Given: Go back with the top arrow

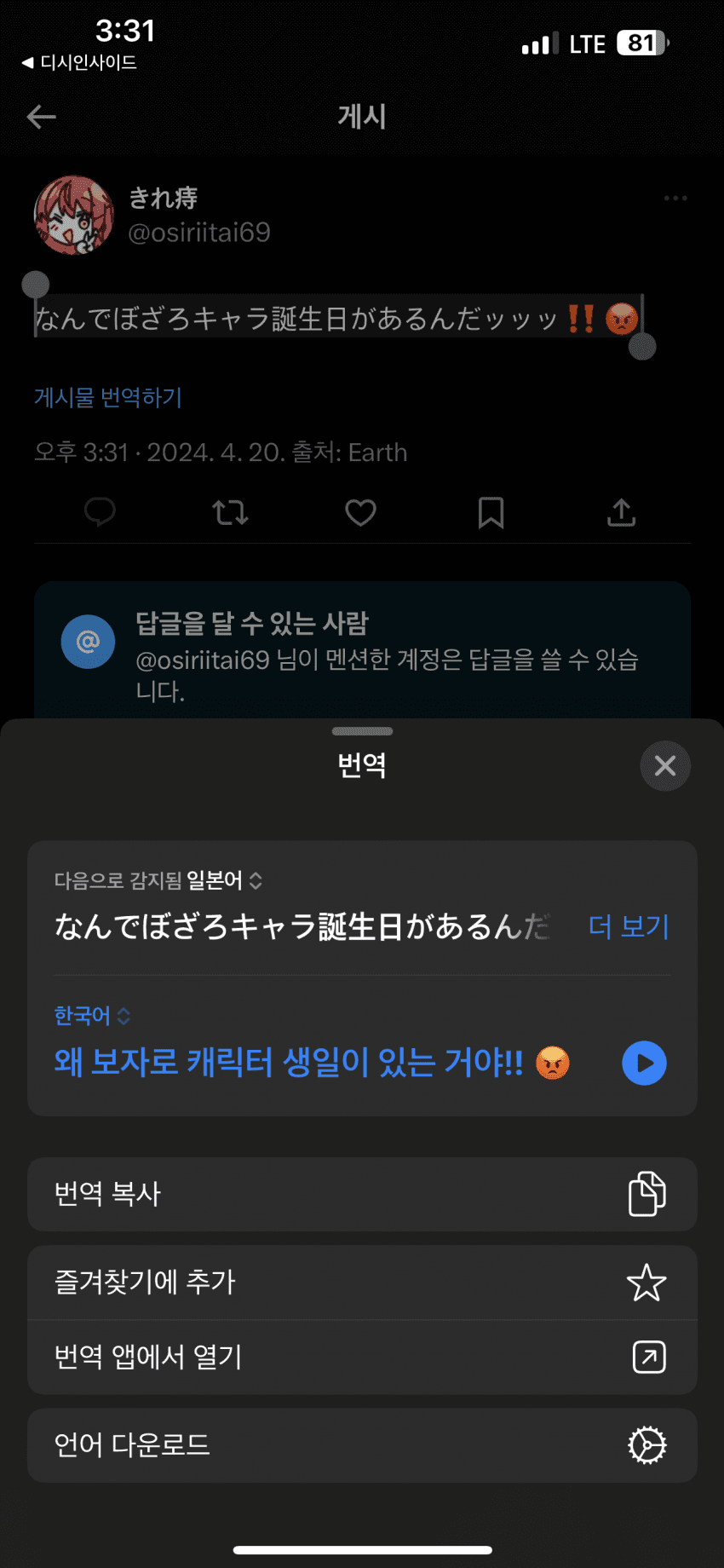Looking at the screenshot, I should 41,117.
